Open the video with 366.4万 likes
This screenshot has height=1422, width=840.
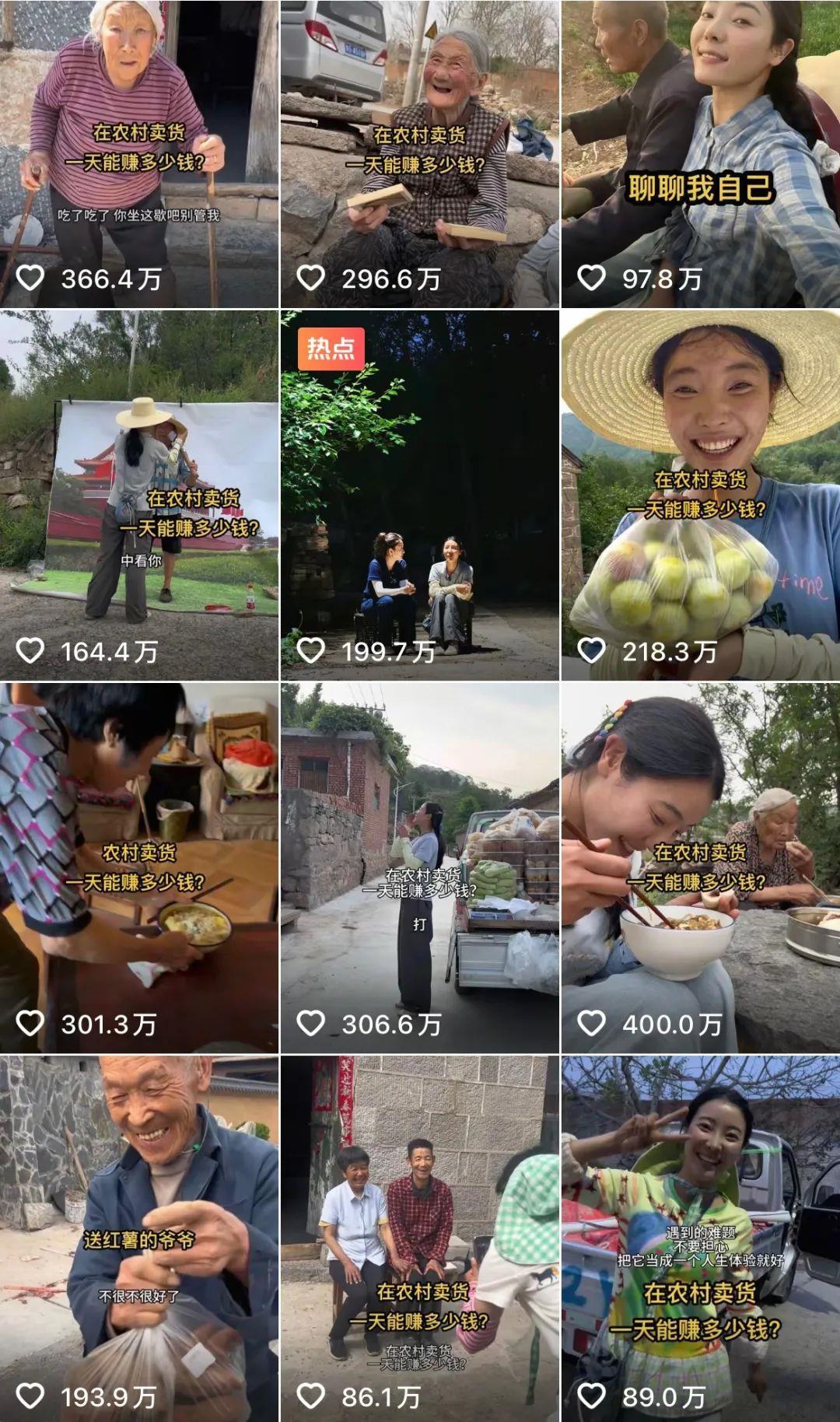[x=138, y=154]
